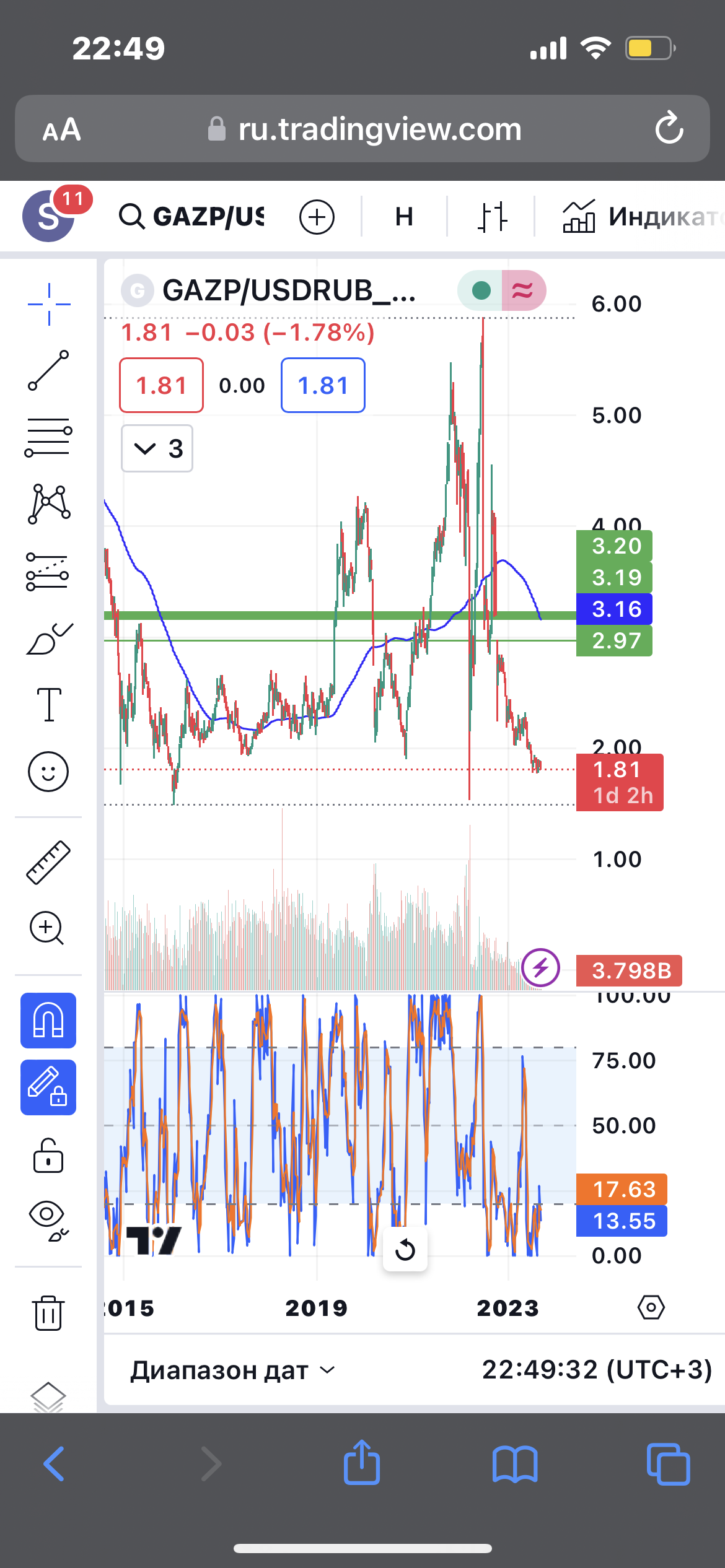Choose the text annotation tool

[49, 704]
